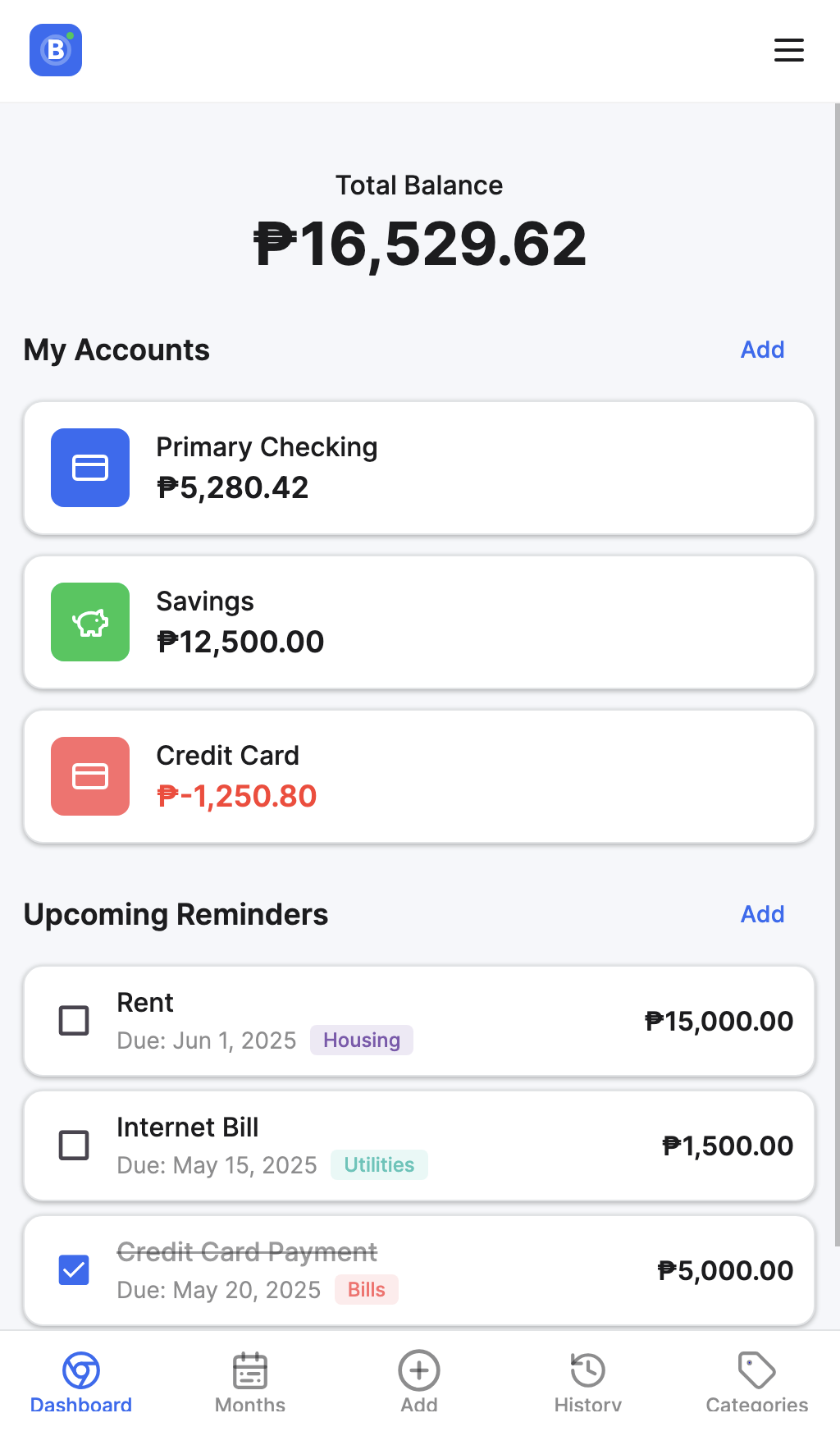Uncheck the Credit Card Payment reminder
The image size is (840, 1436).
[74, 1270]
